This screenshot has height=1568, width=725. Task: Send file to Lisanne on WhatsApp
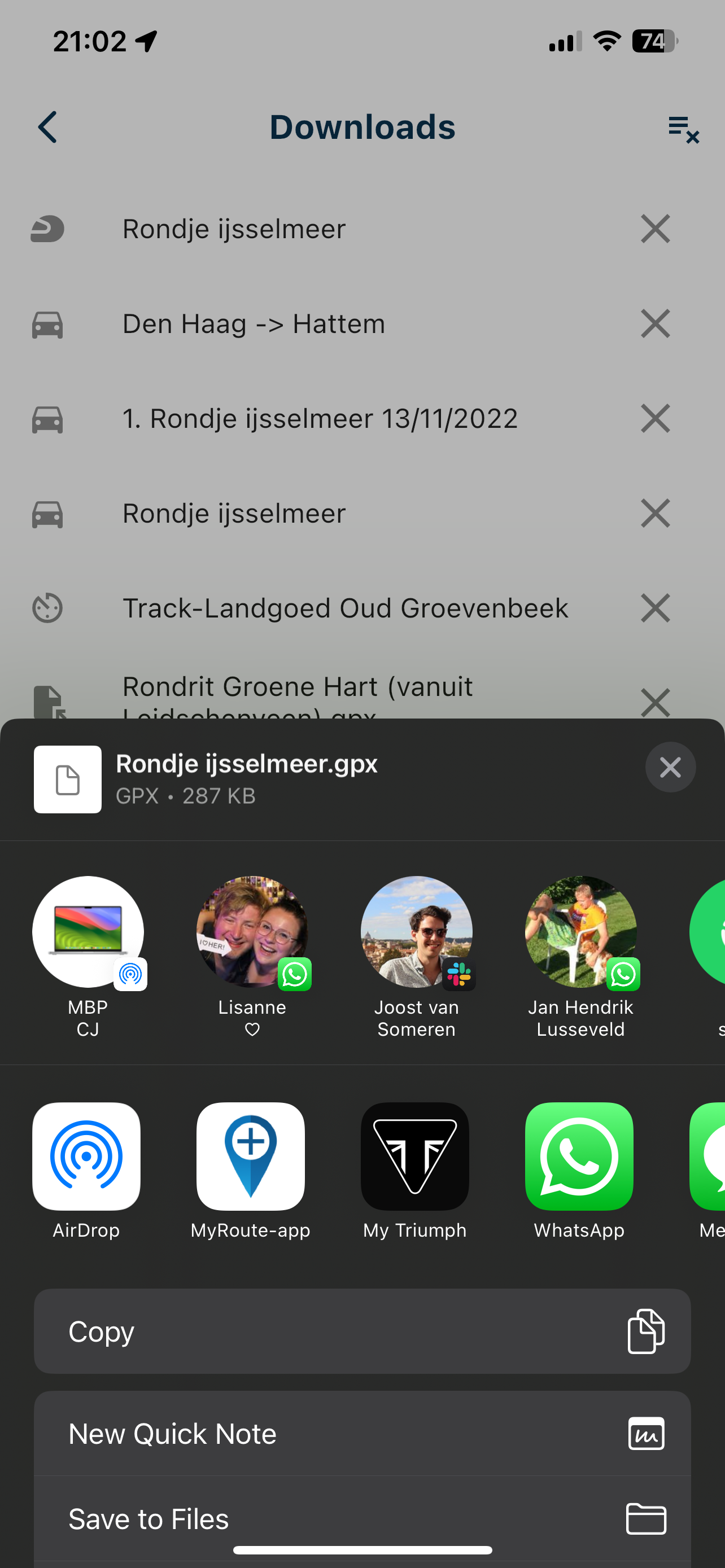pos(252,932)
